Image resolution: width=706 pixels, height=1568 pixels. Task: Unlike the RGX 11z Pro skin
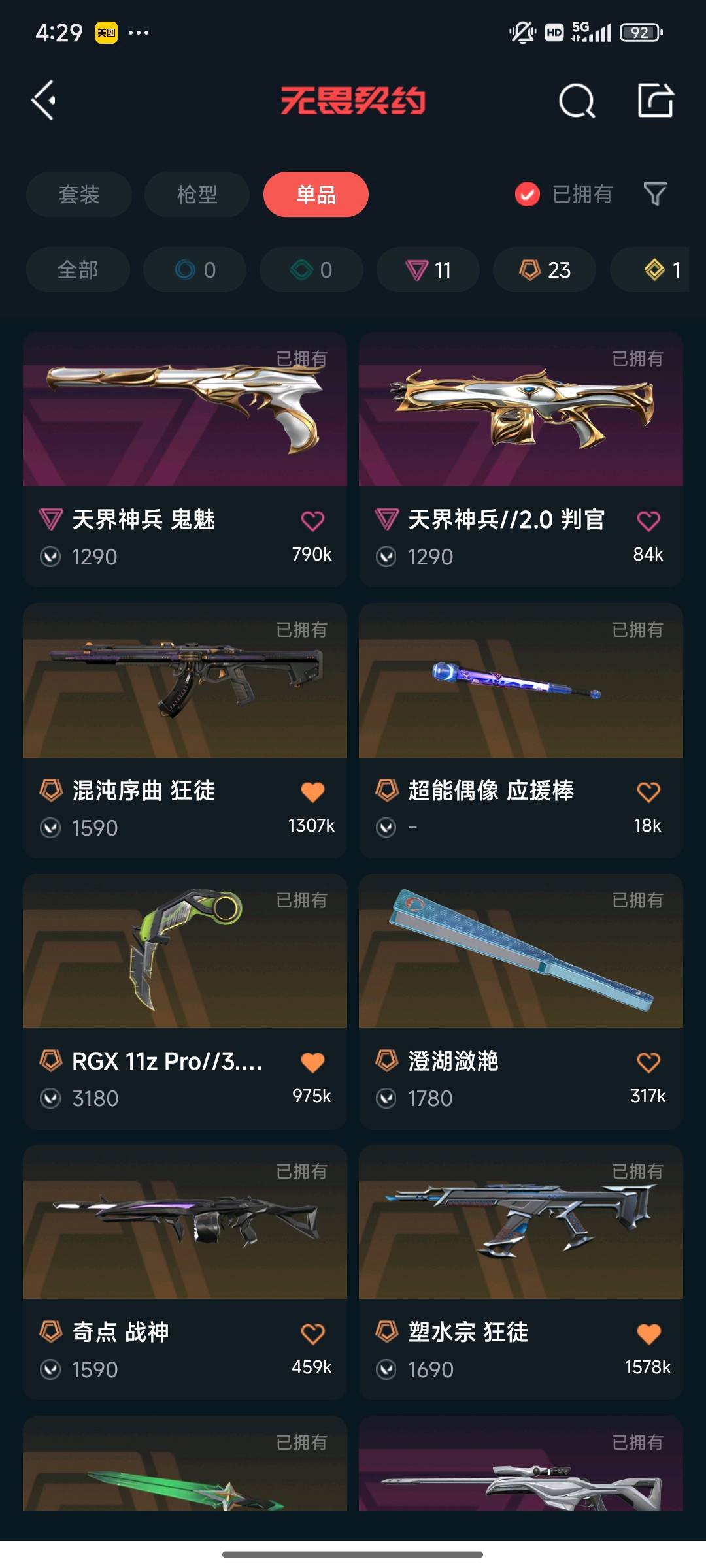[x=312, y=1062]
